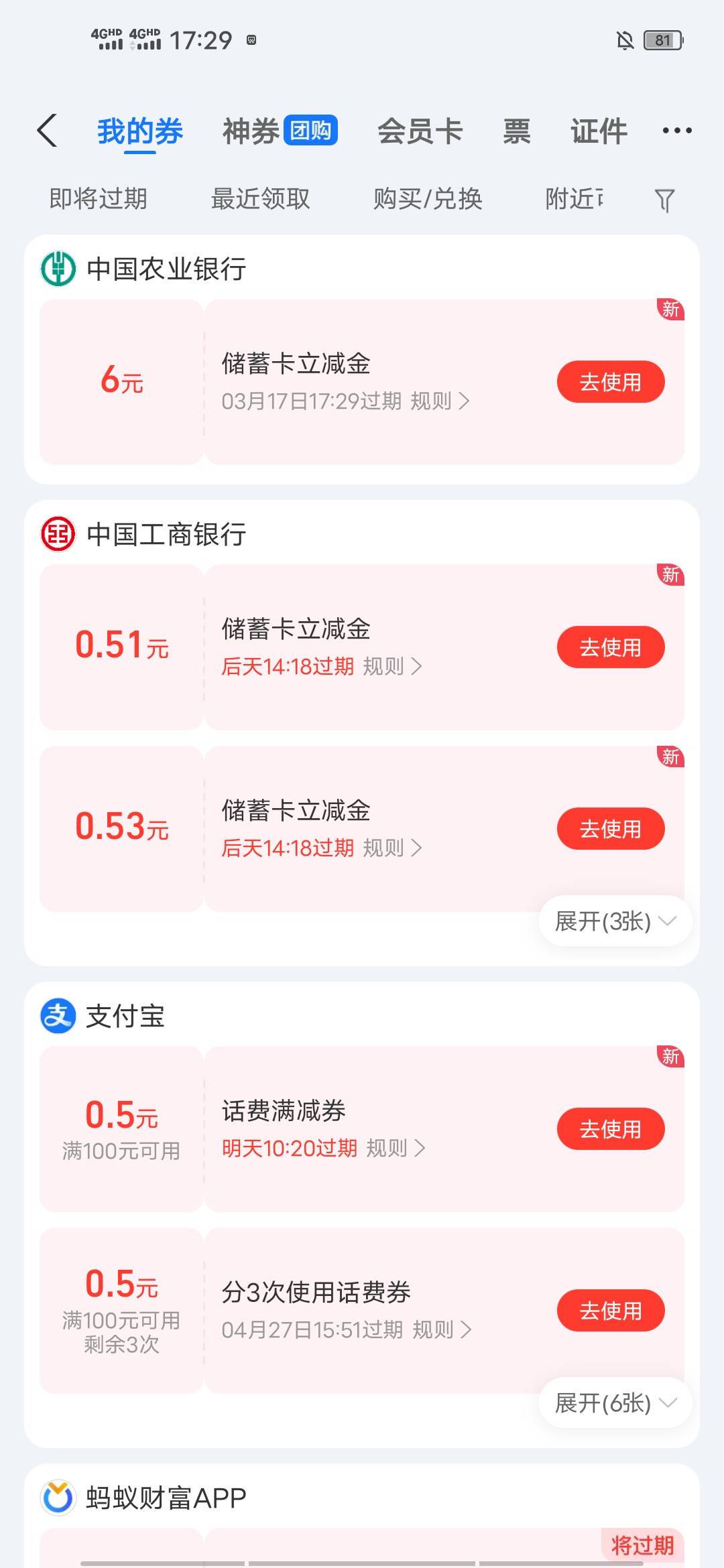Screen dimensions: 724x1568
Task: Switch to the 票 tab
Action: click(x=517, y=131)
